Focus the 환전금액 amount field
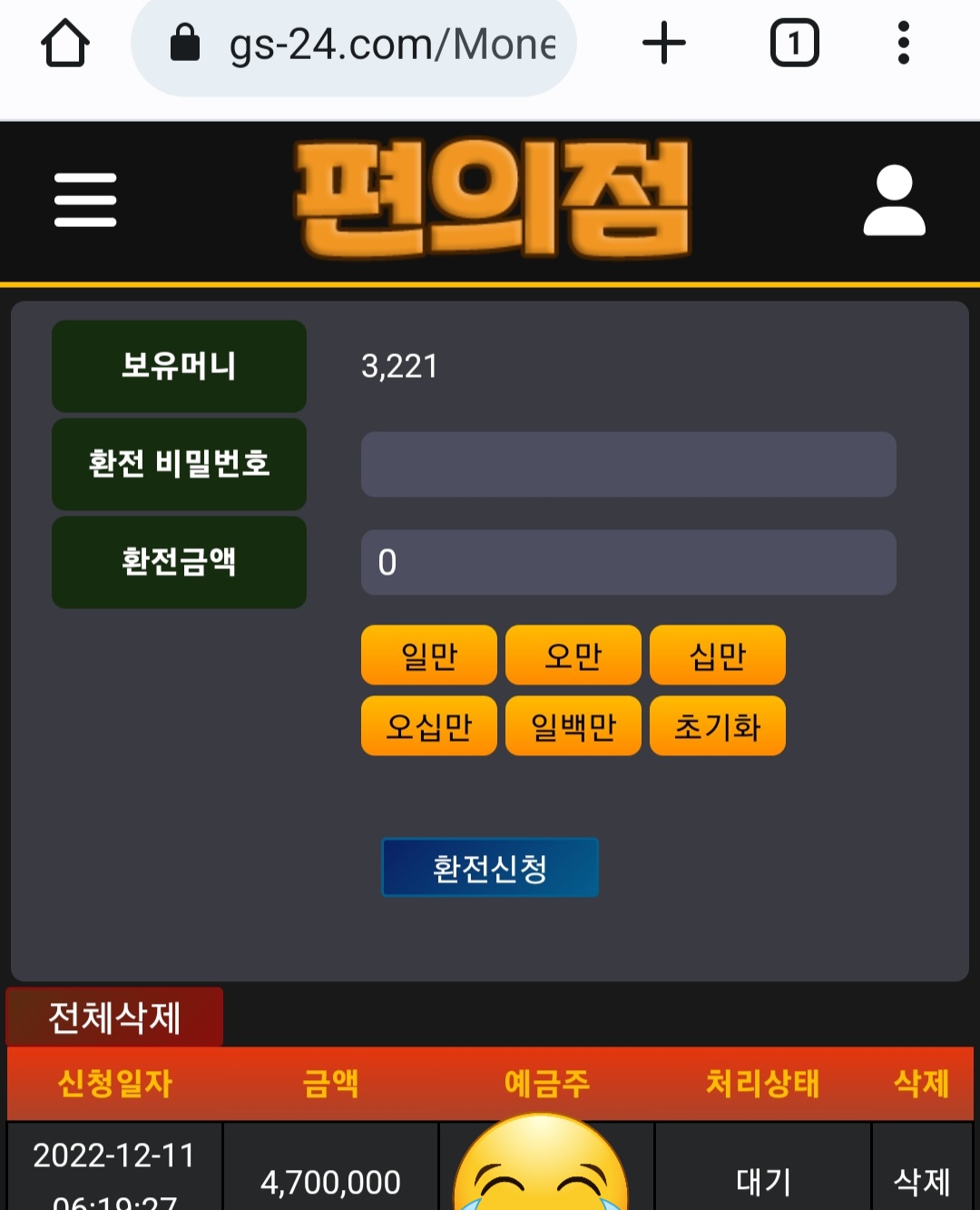This screenshot has height=1210, width=980. tap(628, 563)
